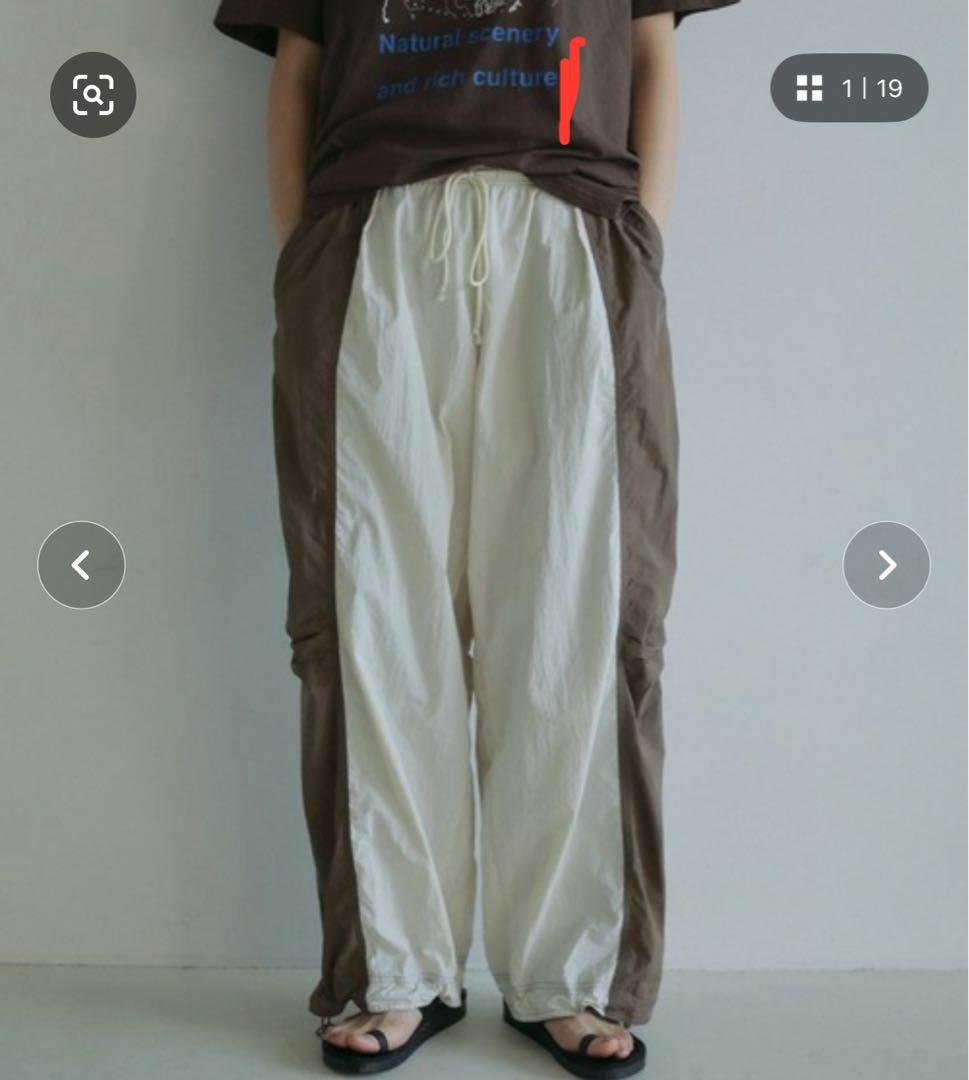Open the 1 | 19 image gallery grid

tap(849, 88)
